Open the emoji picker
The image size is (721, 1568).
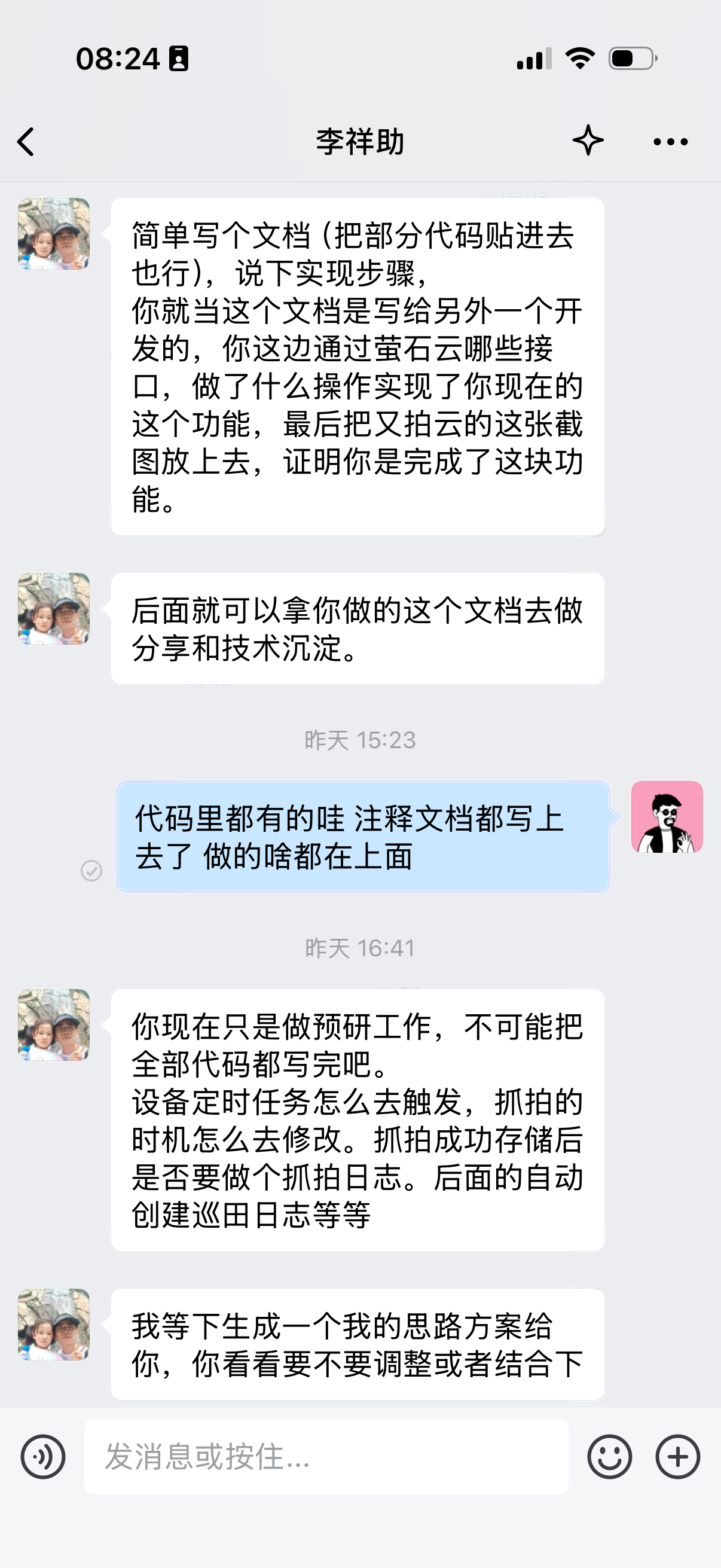click(609, 1457)
